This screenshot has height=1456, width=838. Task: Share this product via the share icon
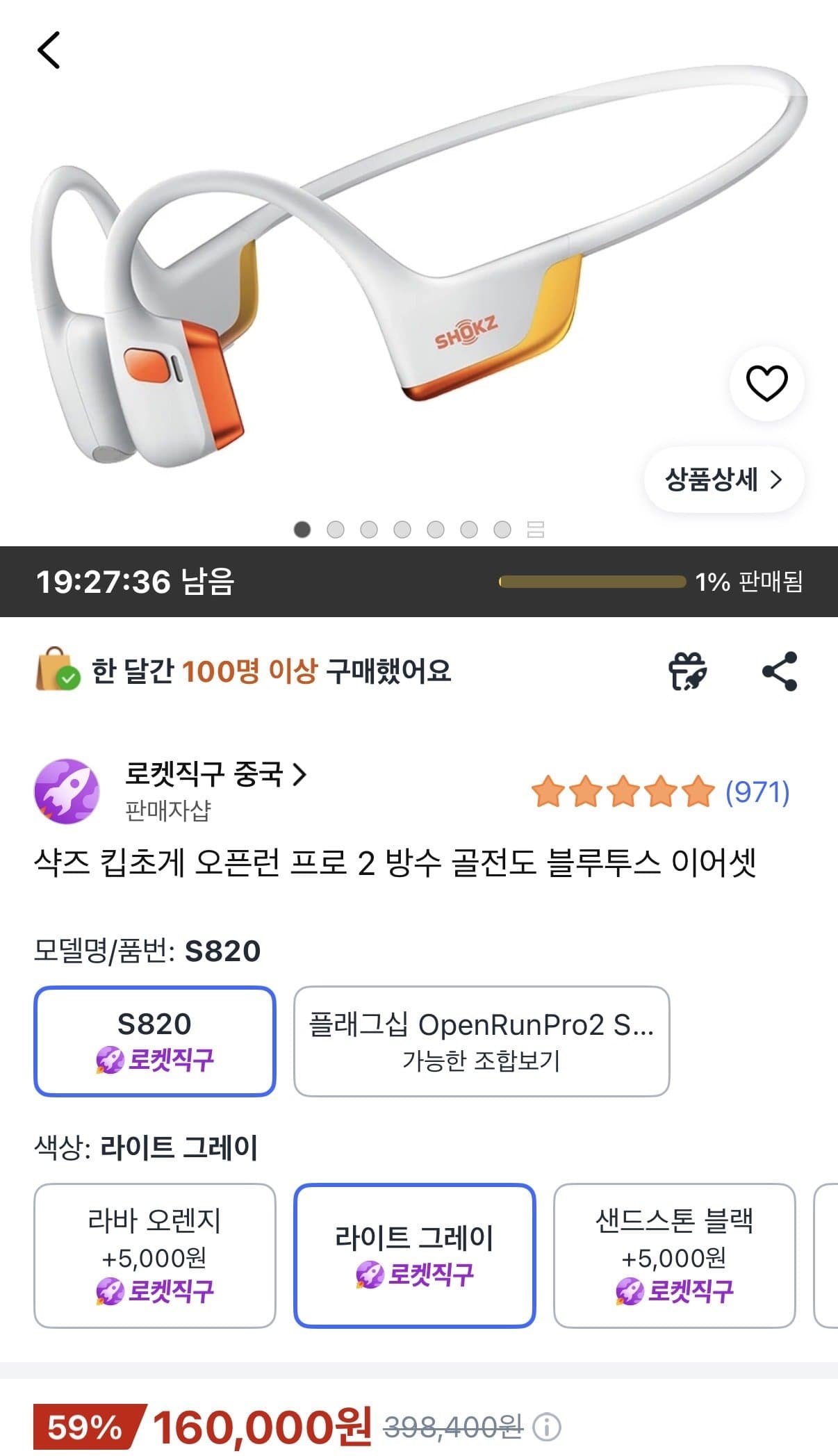point(780,671)
